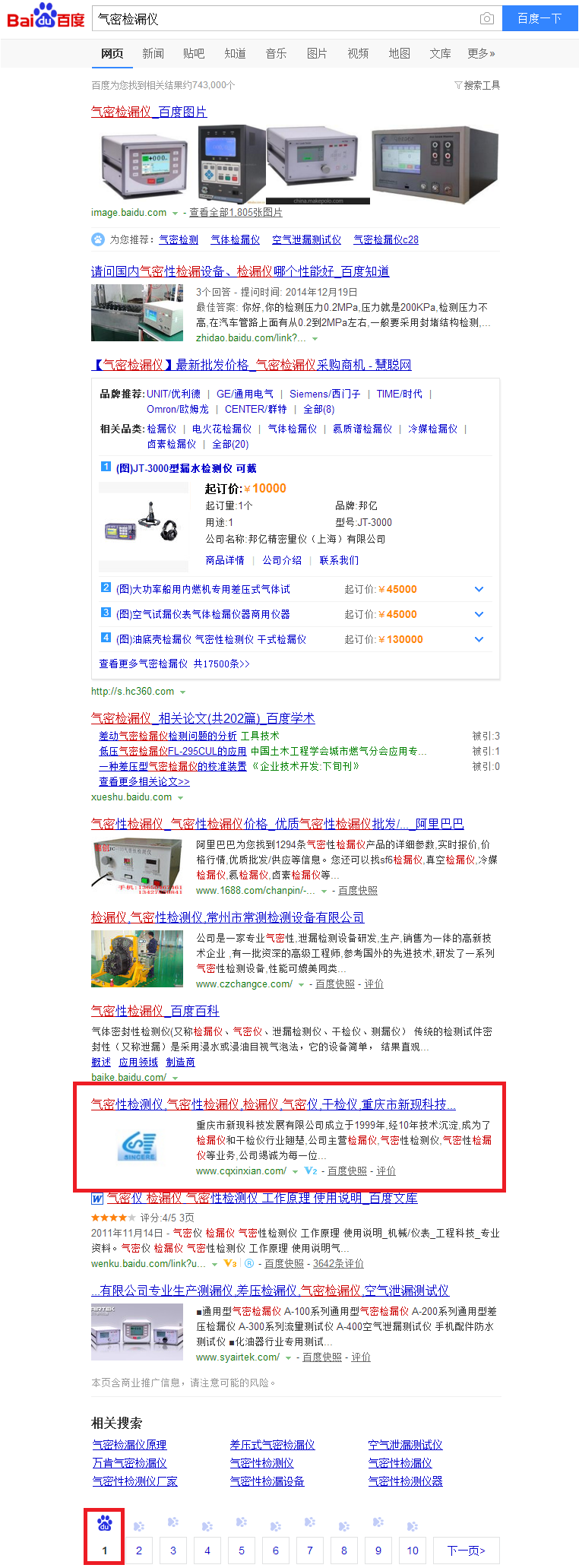The image size is (579, 1568).
Task: Open the camera image search icon
Action: point(487,18)
